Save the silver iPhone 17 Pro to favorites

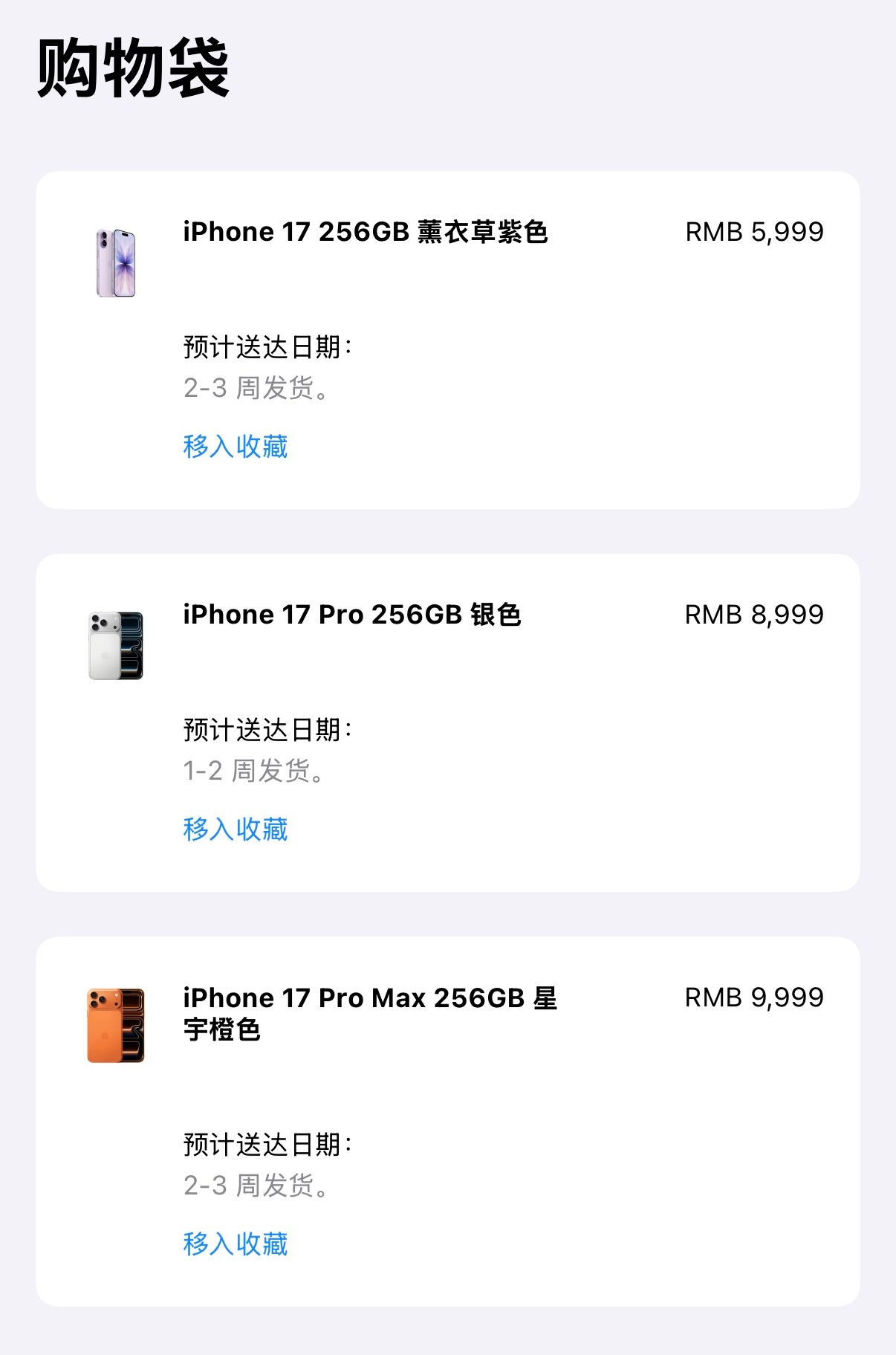[235, 830]
